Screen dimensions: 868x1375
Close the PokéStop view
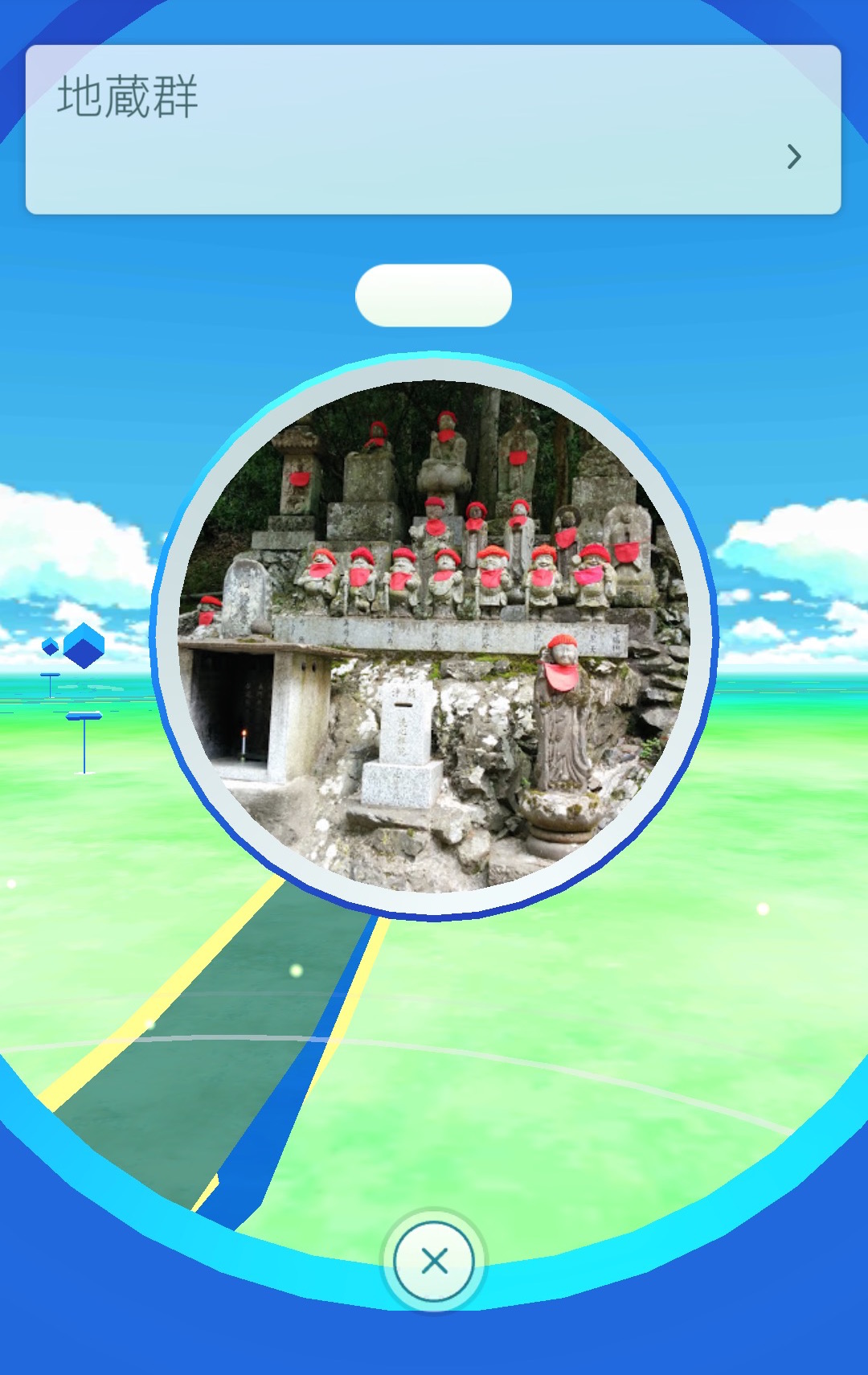(x=434, y=1260)
